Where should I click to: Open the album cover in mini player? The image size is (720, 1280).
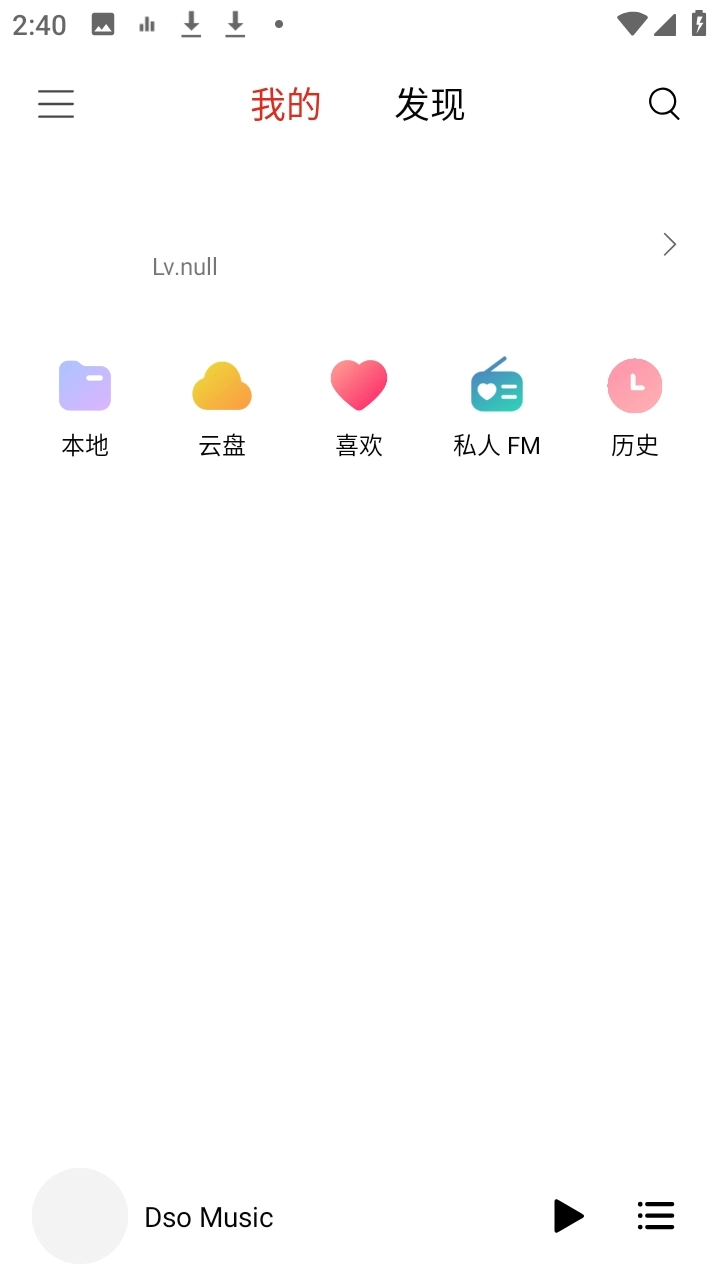(80, 1216)
